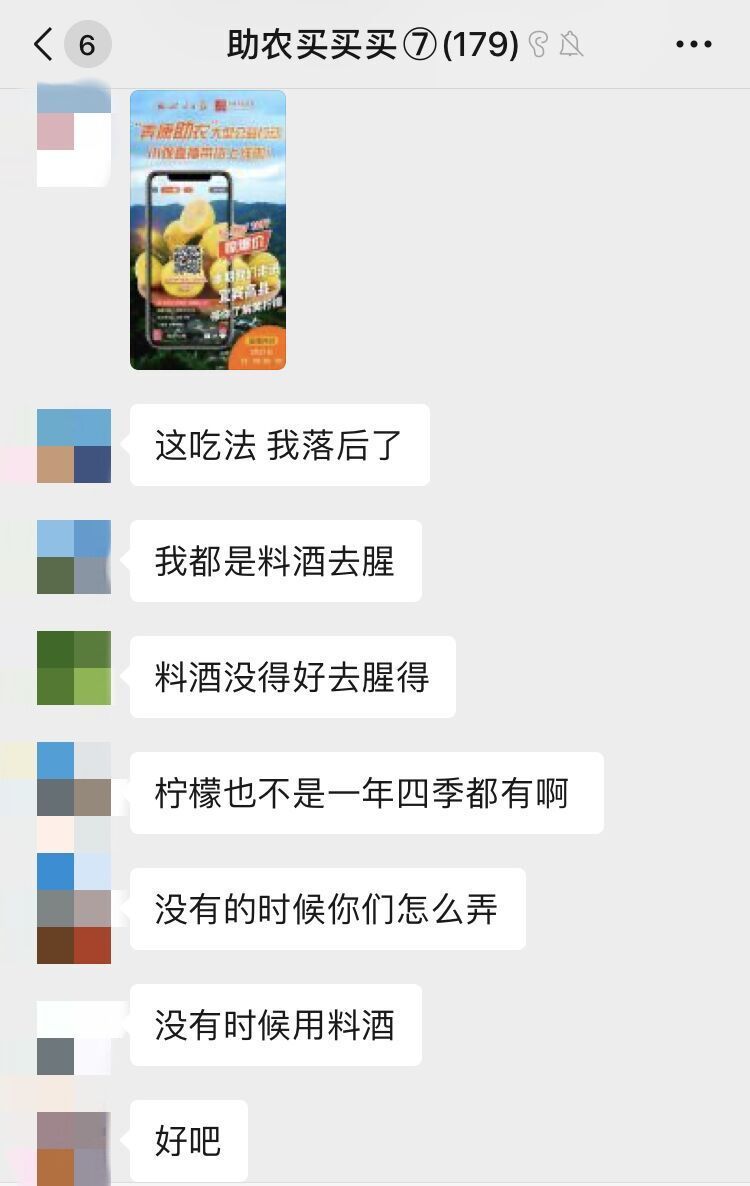Open avatar of sender of 这吃法 我落后了
This screenshot has width=750, height=1186.
(74, 446)
